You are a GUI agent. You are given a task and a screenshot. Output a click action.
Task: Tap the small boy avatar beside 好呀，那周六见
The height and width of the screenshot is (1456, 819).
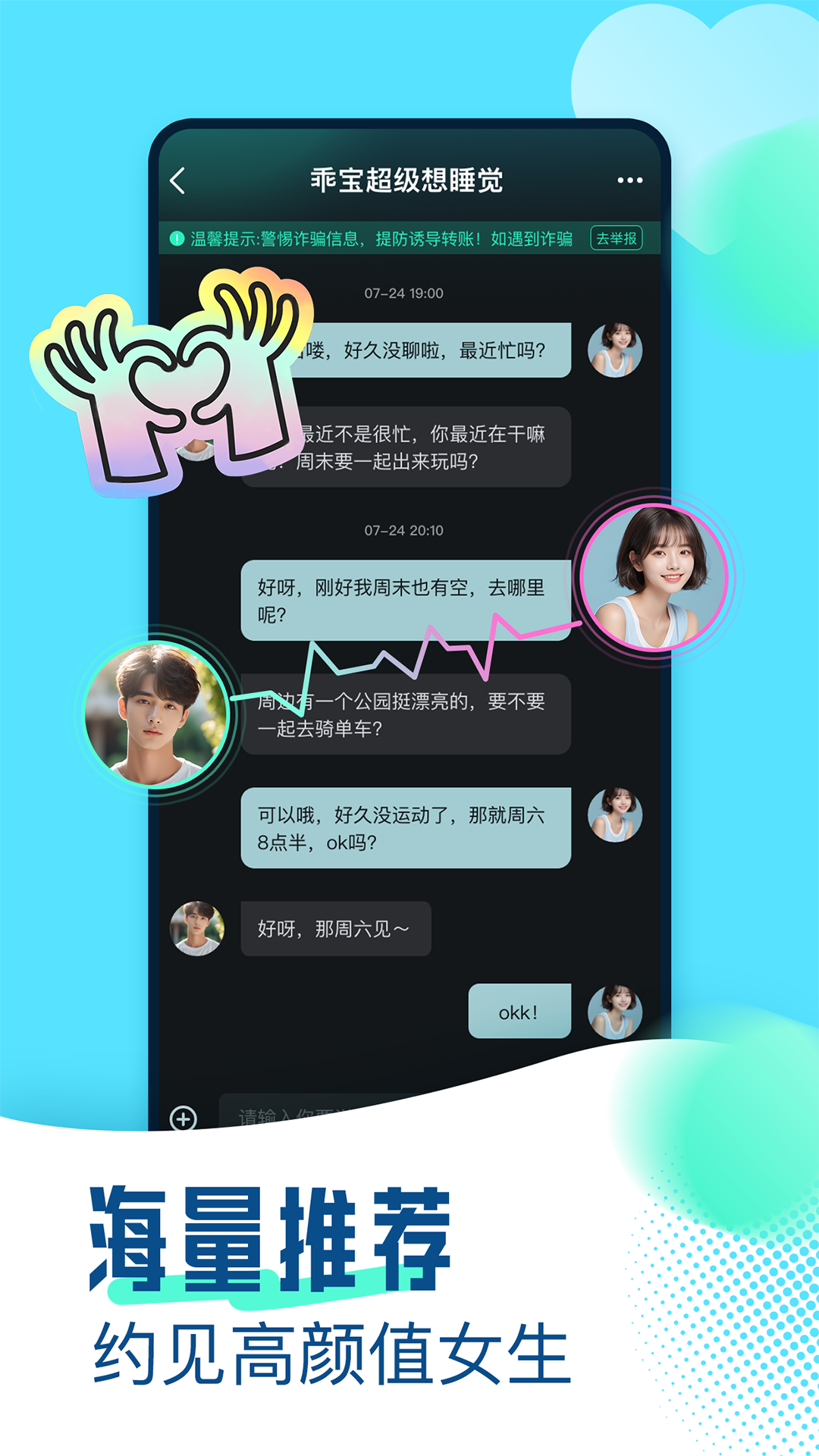coord(197,927)
